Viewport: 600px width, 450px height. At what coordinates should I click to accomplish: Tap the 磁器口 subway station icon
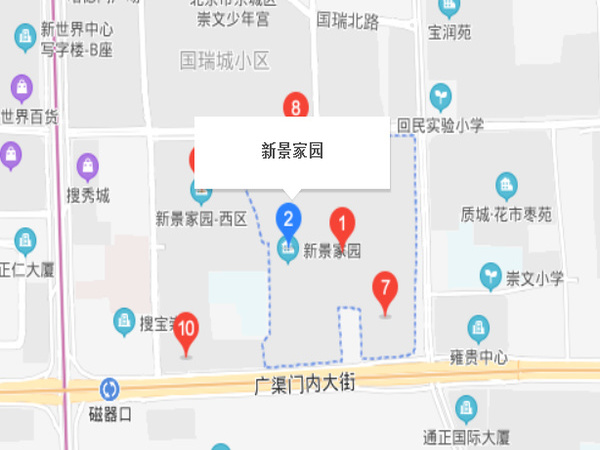(x=111, y=388)
